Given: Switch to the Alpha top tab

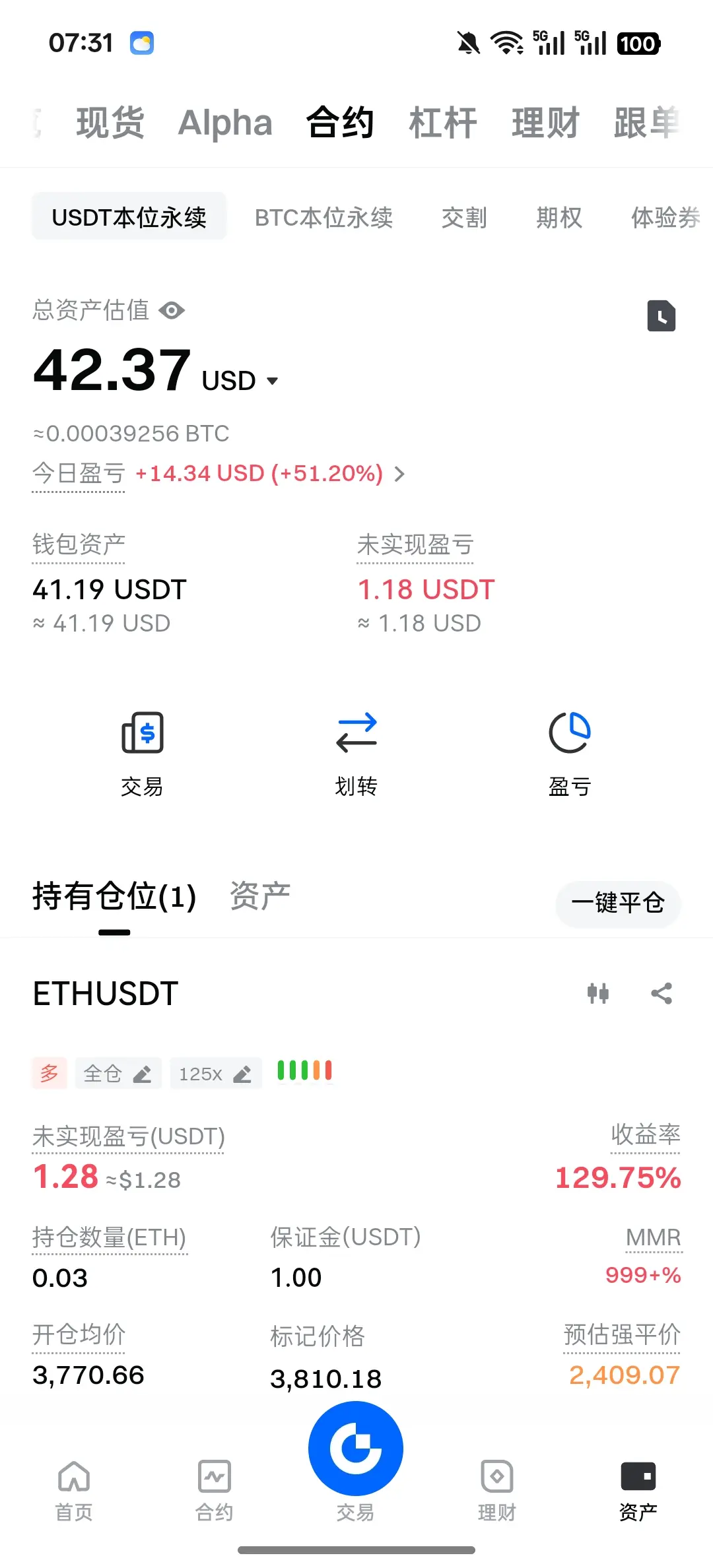Looking at the screenshot, I should (225, 123).
